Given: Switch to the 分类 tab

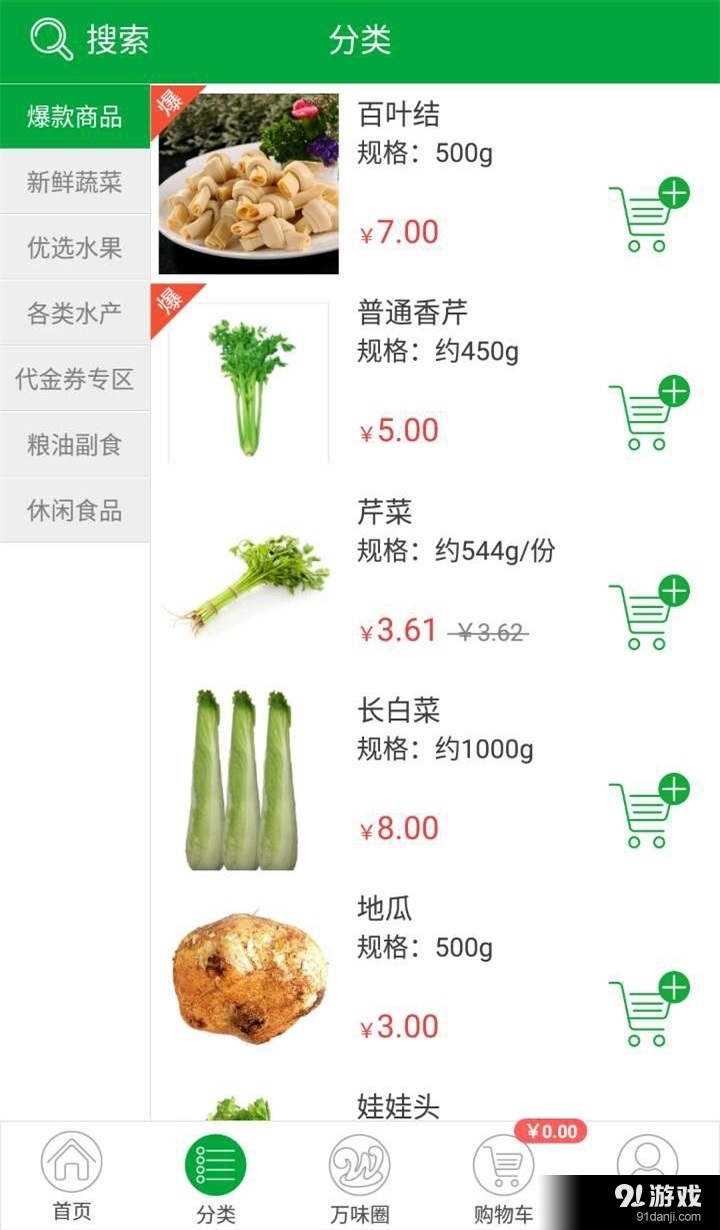Looking at the screenshot, I should pos(213,1162).
